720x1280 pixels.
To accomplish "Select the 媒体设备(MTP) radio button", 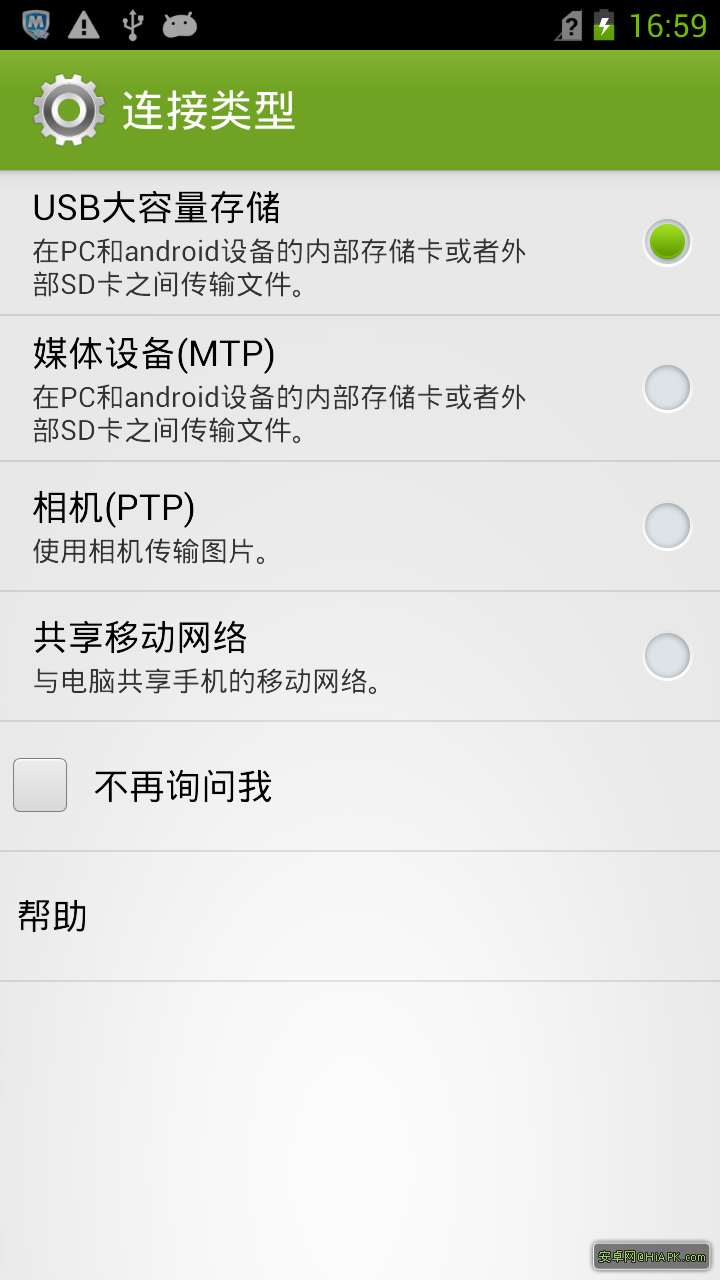I will click(x=666, y=388).
